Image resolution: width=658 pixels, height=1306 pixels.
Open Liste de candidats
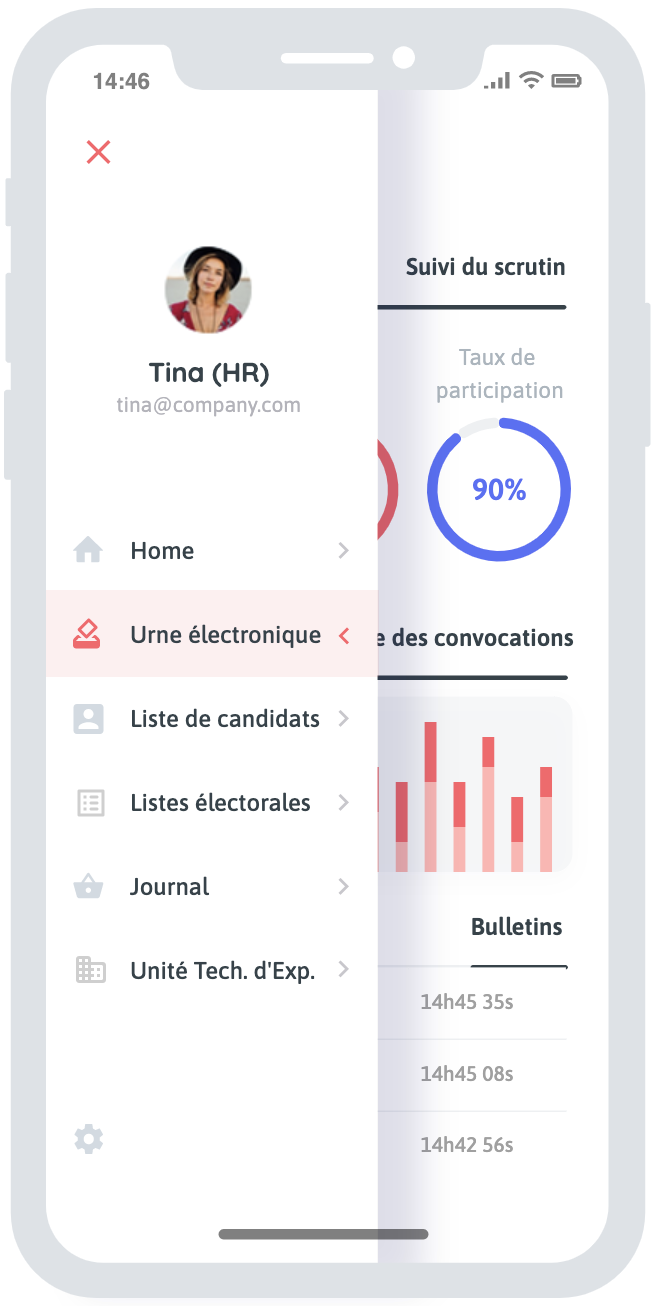[212, 719]
